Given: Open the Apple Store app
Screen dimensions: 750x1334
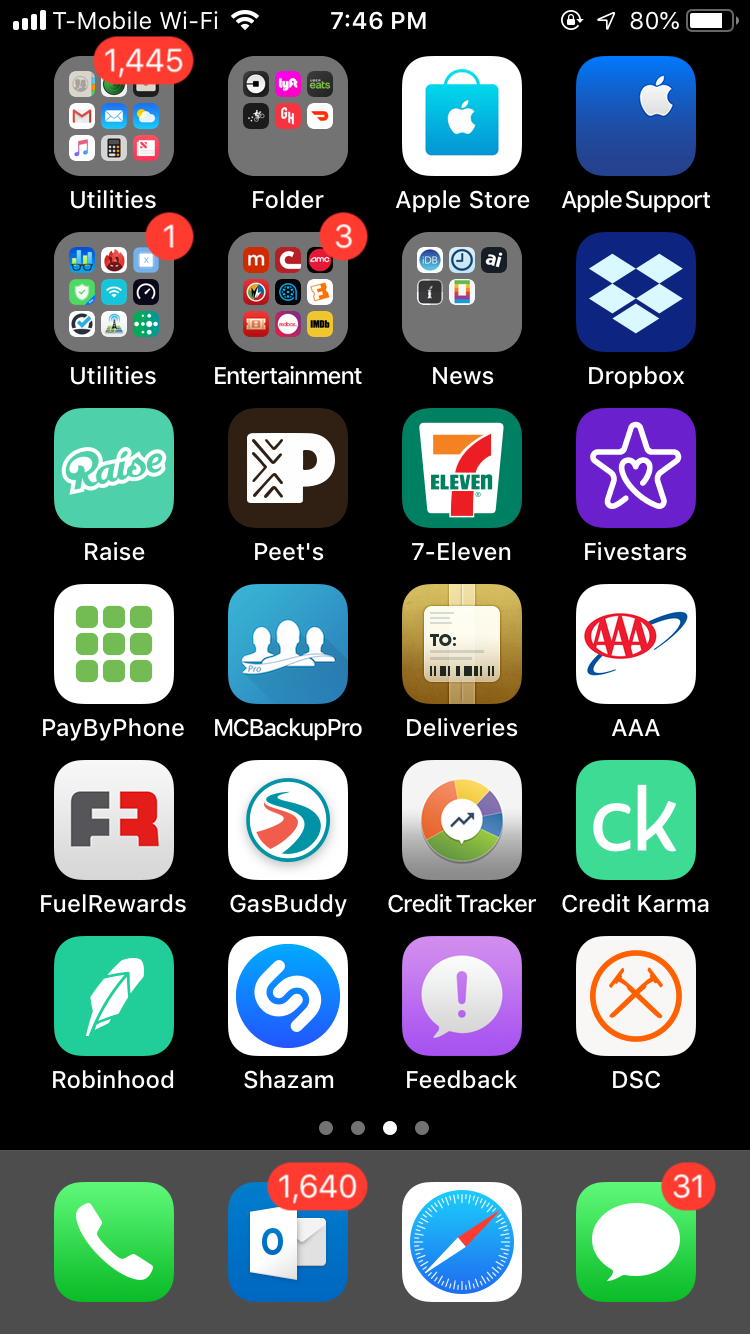Looking at the screenshot, I should click(462, 116).
